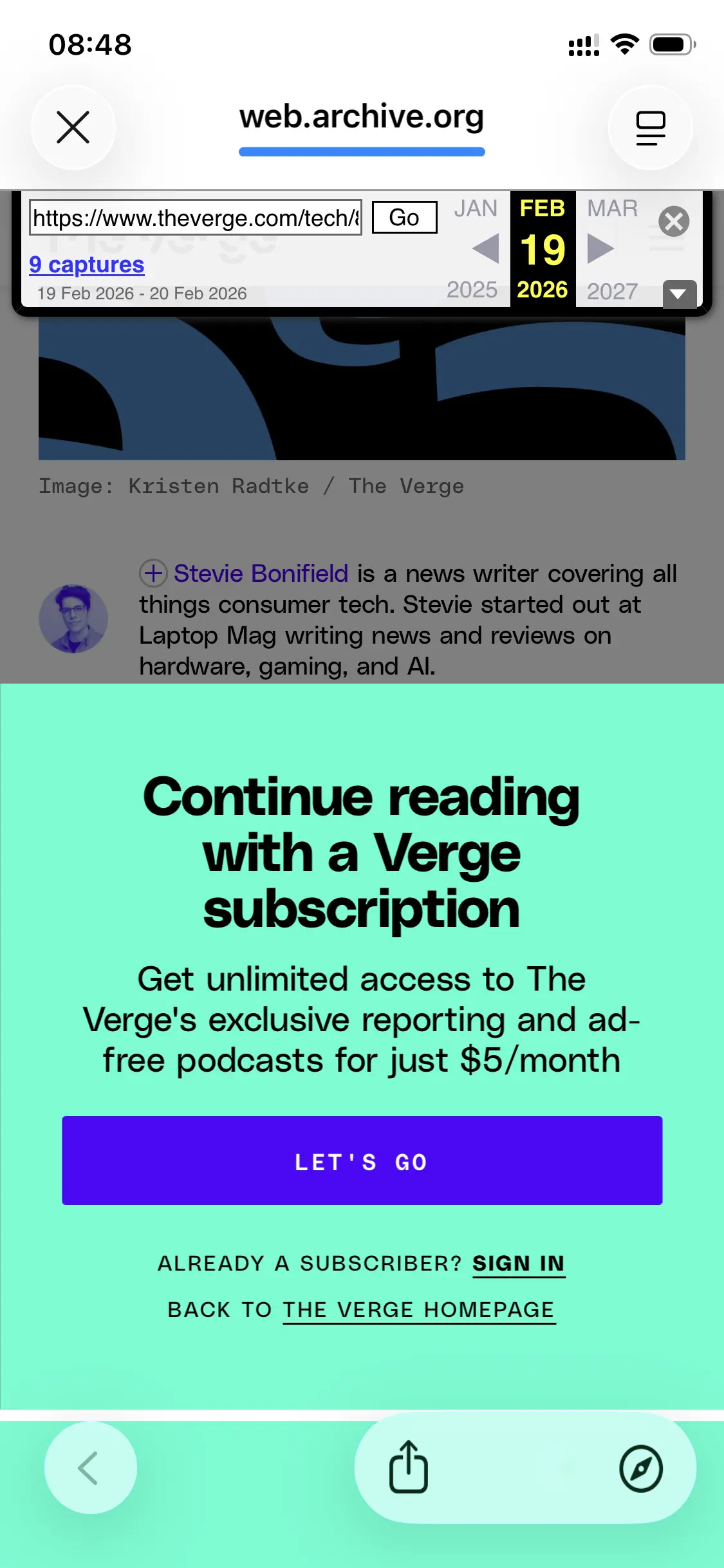Tap the Wayback Machine URL field
The image size is (724, 1568).
coord(196,218)
